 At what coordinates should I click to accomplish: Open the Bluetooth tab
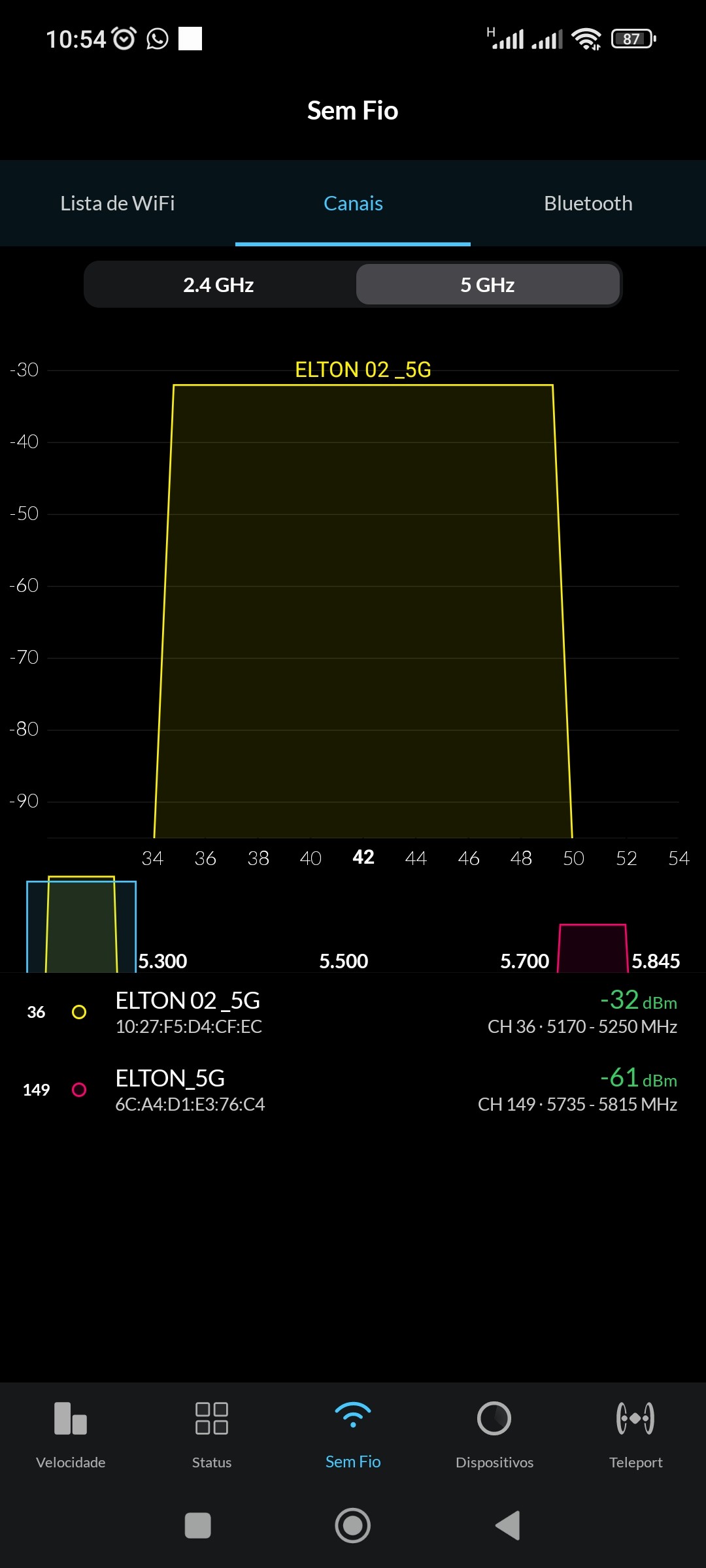click(x=588, y=203)
